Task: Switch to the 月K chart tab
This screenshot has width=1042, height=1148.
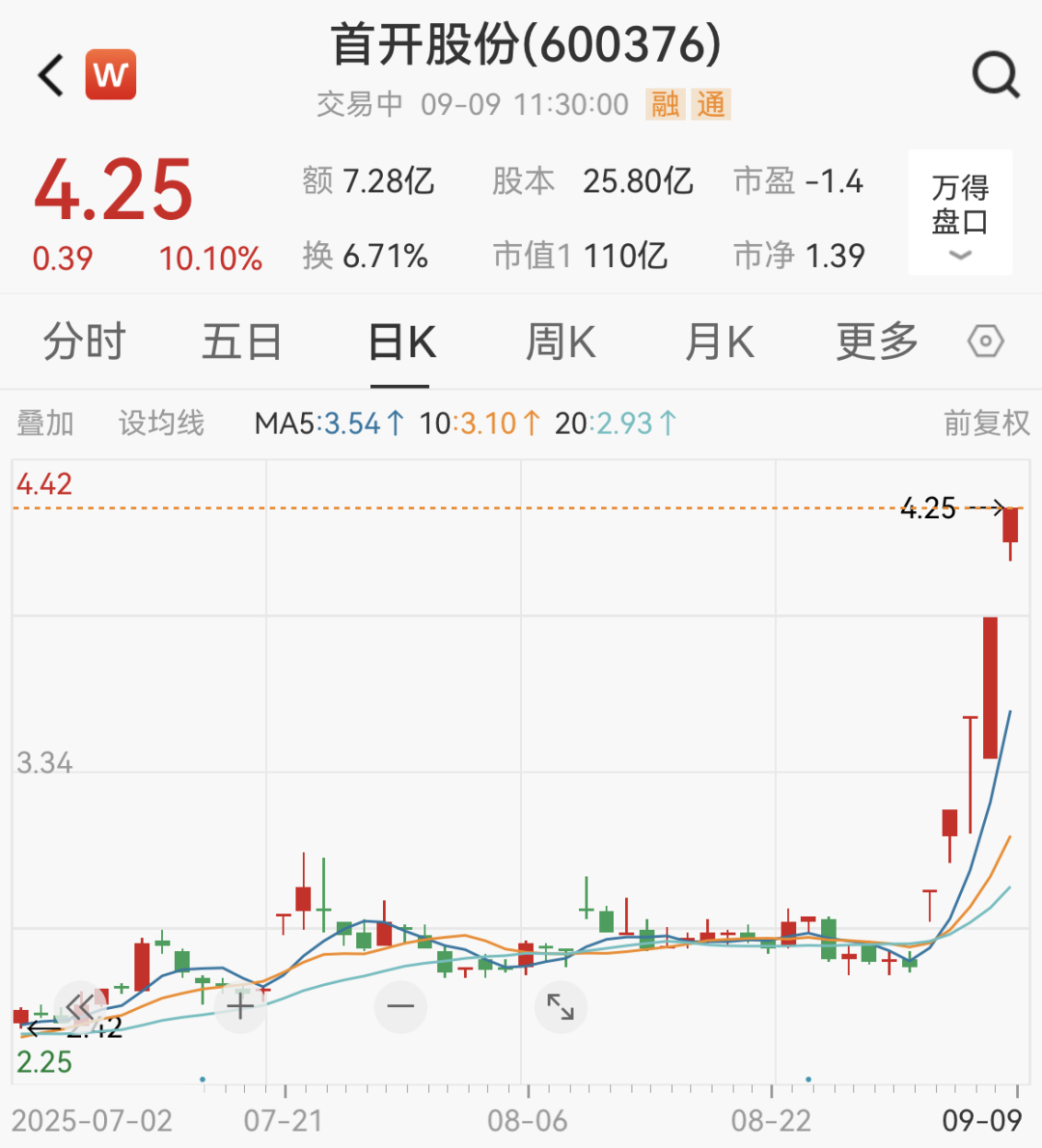Action: coord(719,342)
